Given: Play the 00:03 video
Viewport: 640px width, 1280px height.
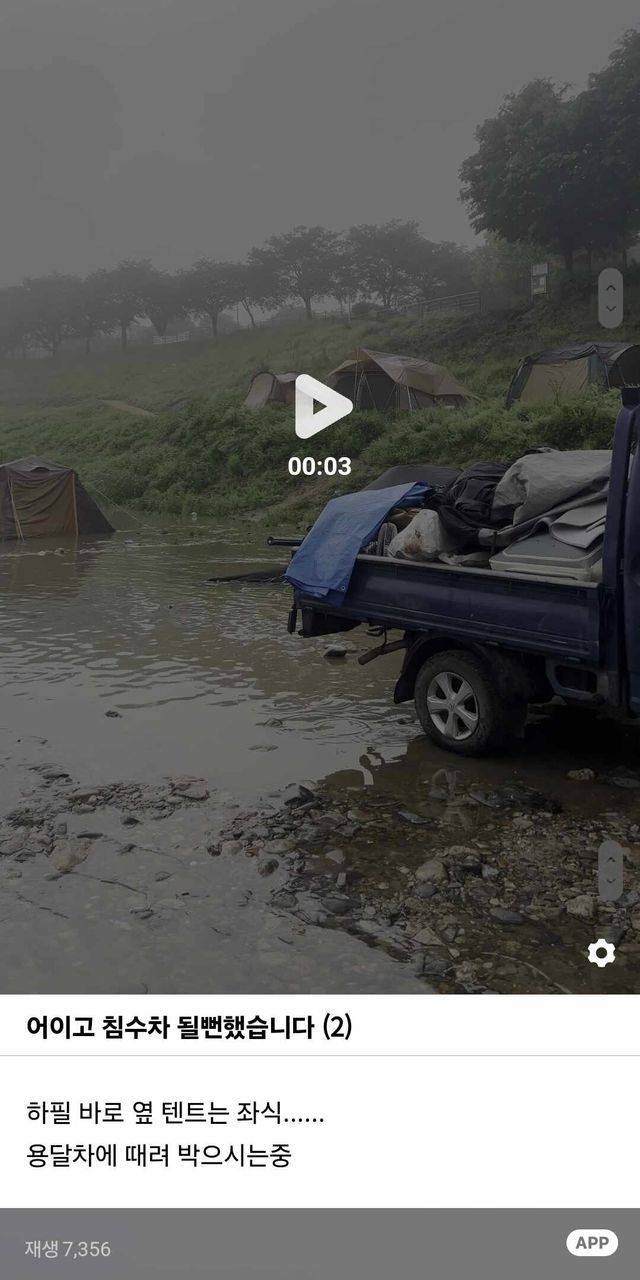Looking at the screenshot, I should click(x=322, y=406).
